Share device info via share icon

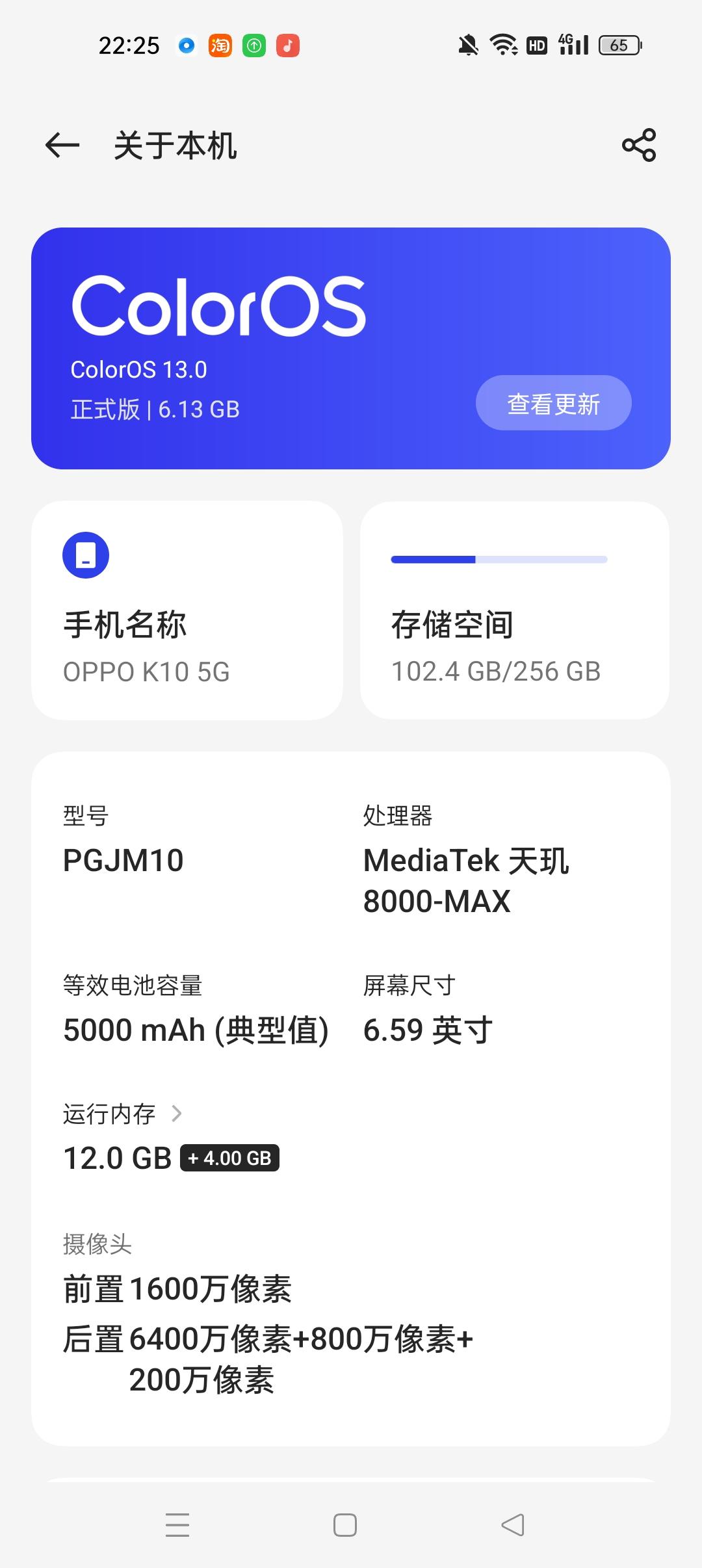coord(639,145)
